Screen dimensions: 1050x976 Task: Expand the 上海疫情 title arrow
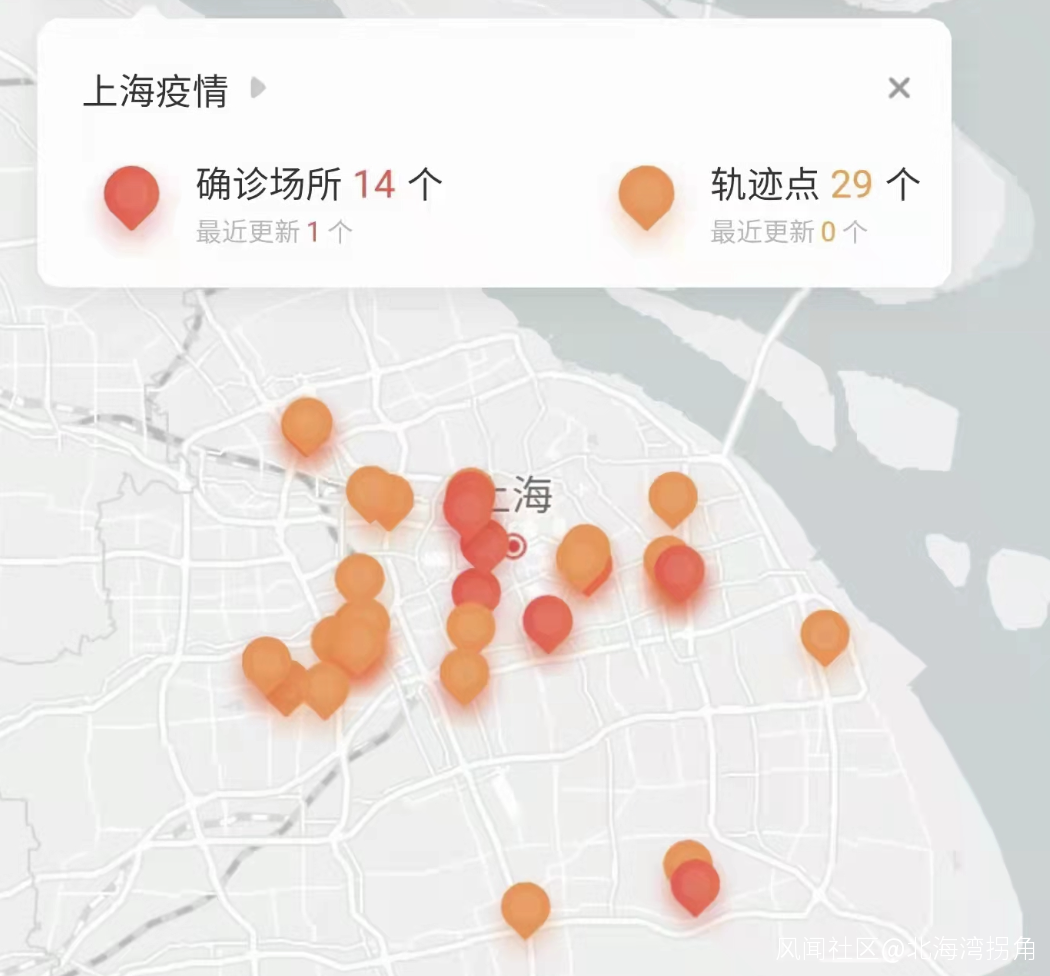pos(258,88)
